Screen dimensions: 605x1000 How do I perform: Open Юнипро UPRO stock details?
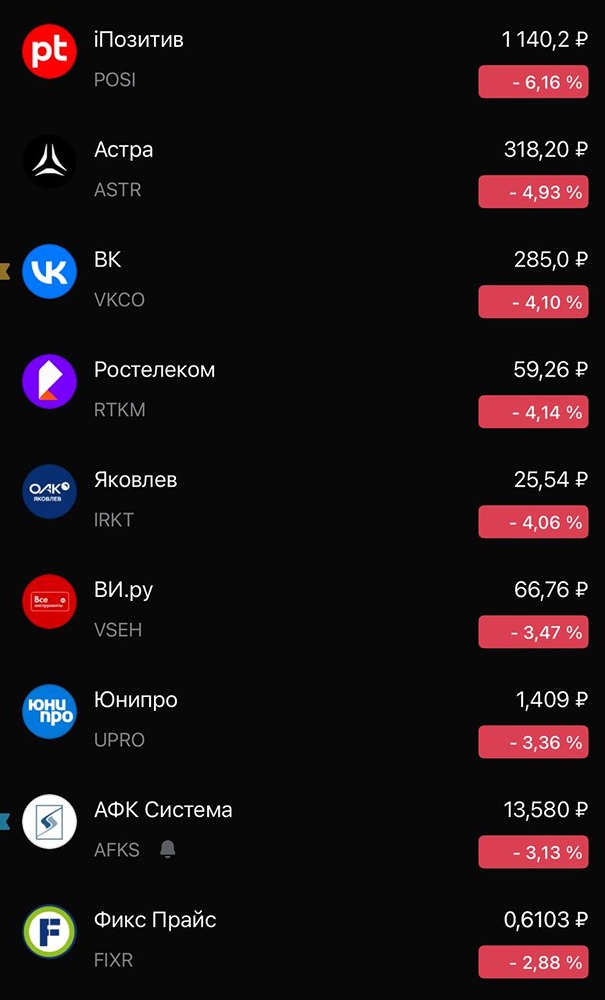(x=300, y=719)
